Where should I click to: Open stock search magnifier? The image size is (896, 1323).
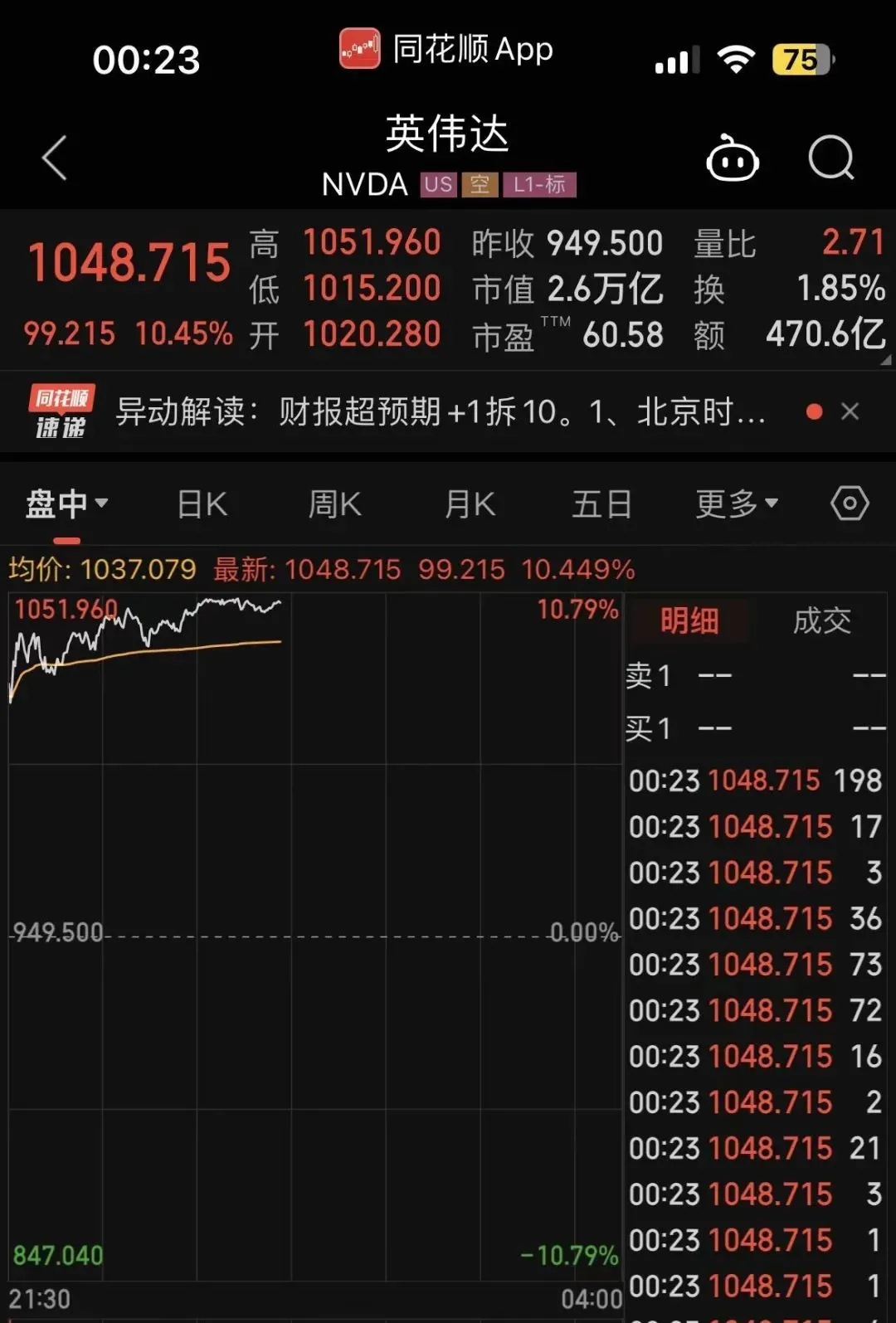click(830, 158)
